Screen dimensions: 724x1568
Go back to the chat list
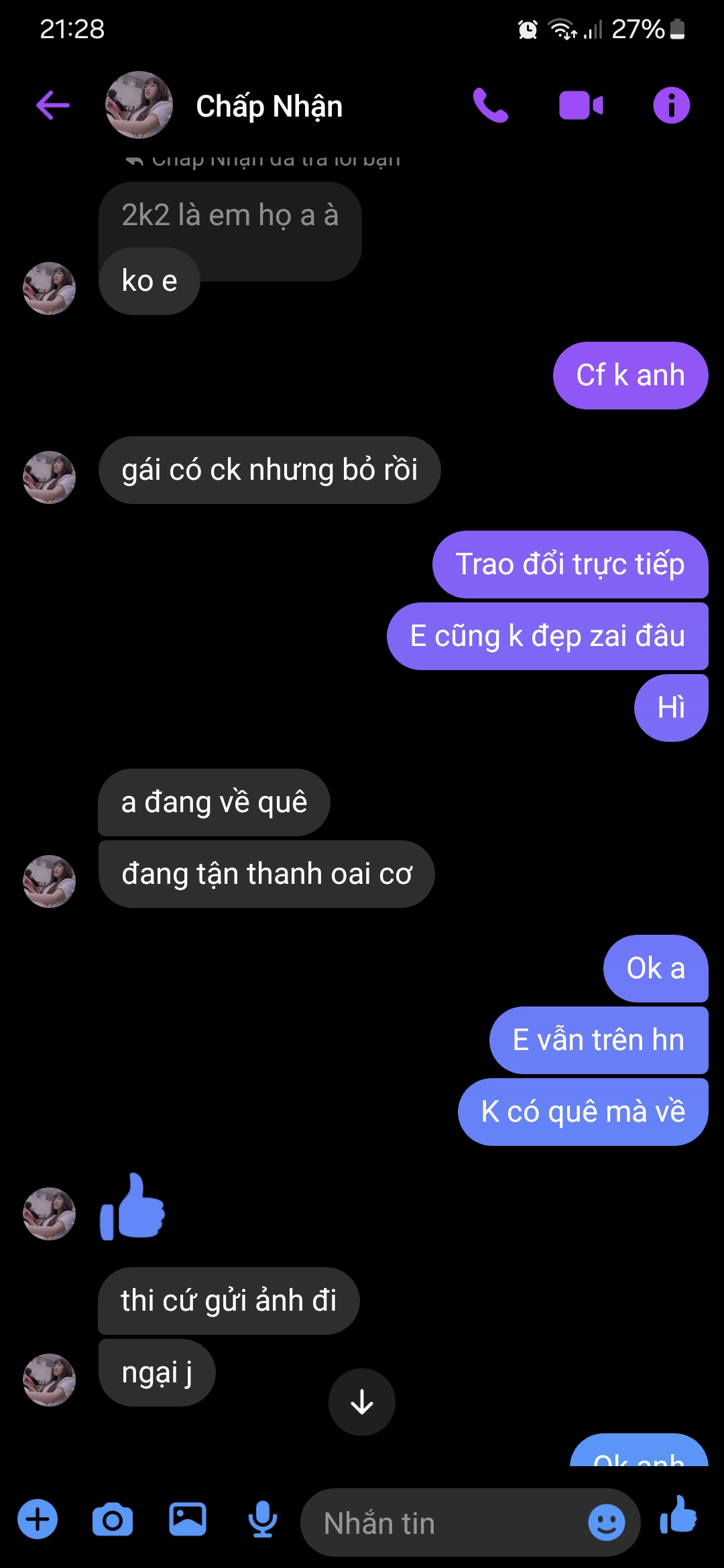(x=53, y=105)
